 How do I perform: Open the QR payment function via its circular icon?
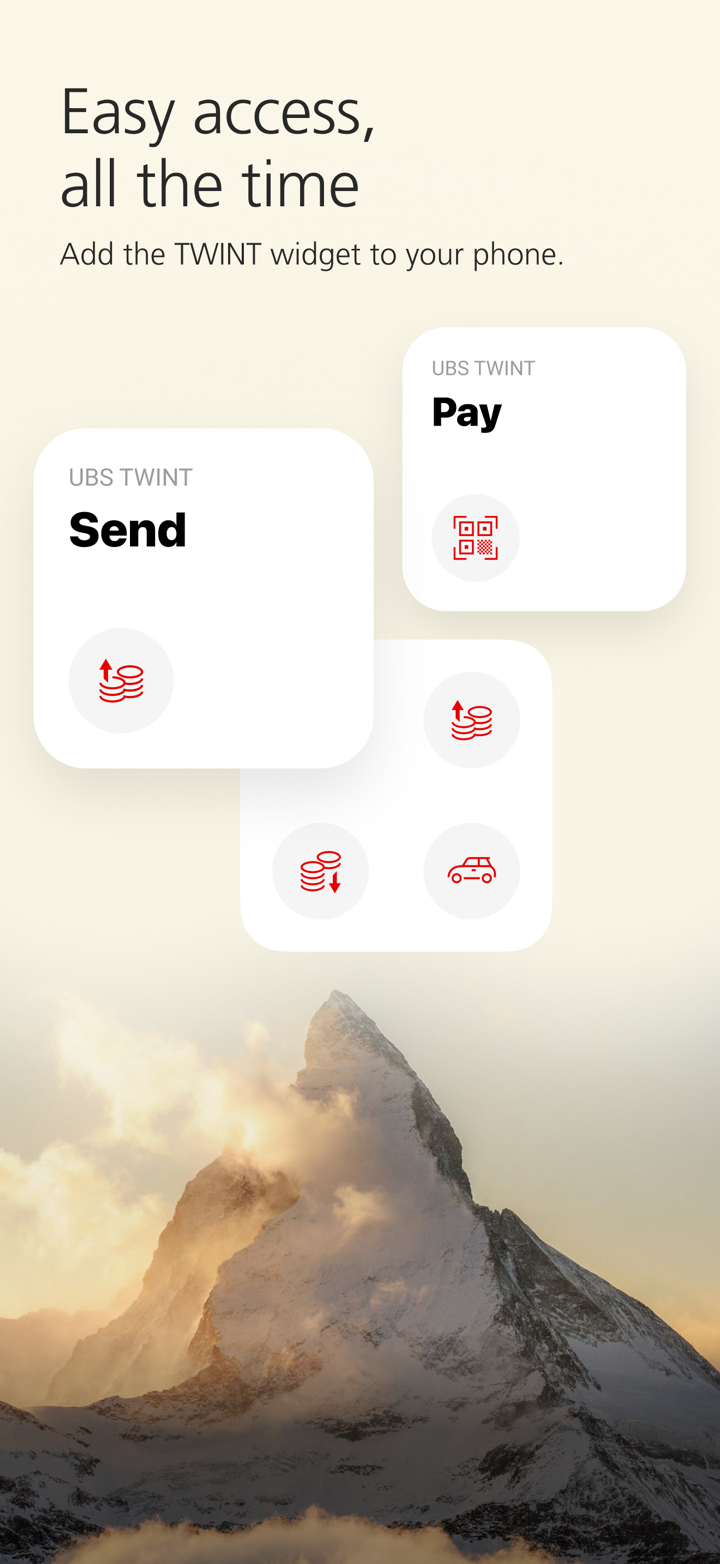(x=474, y=537)
